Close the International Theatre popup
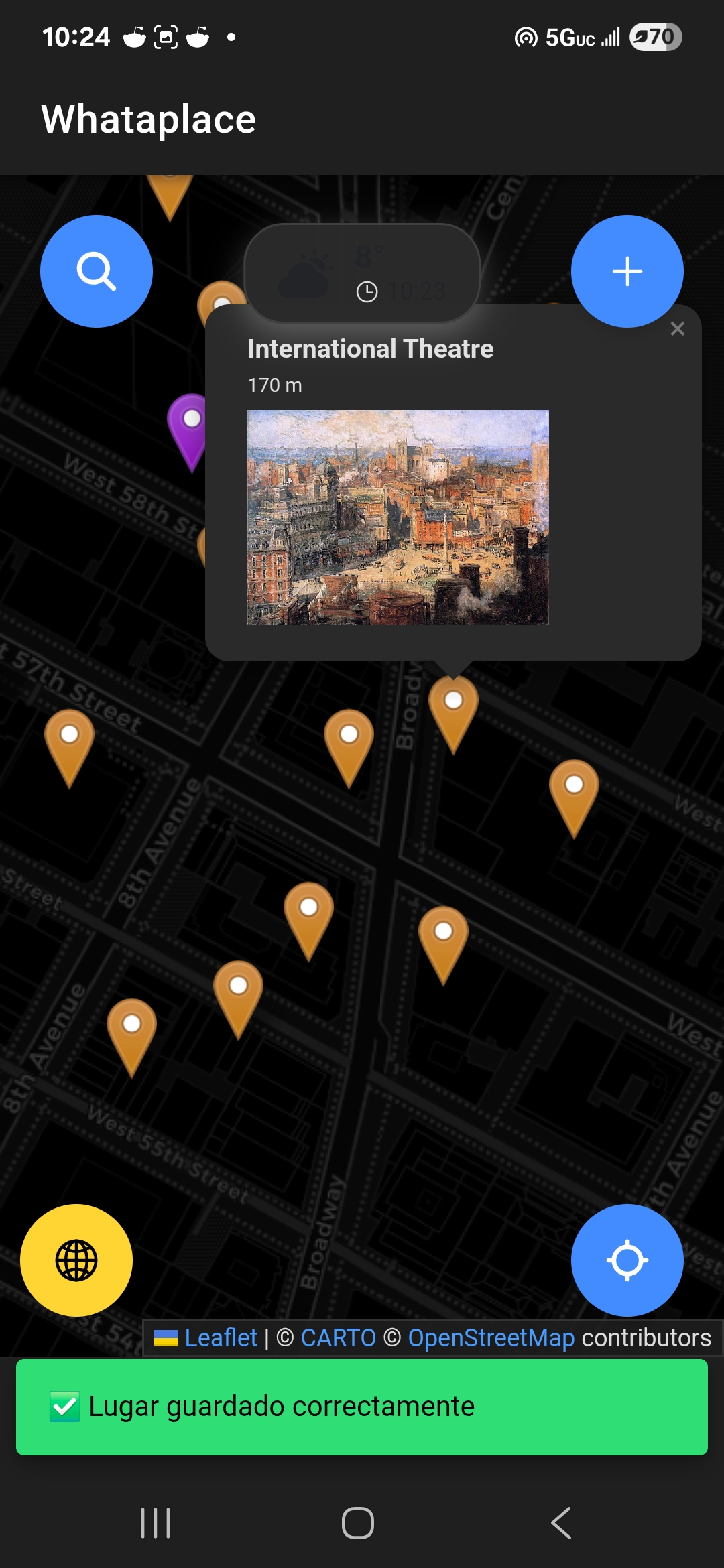 (677, 328)
